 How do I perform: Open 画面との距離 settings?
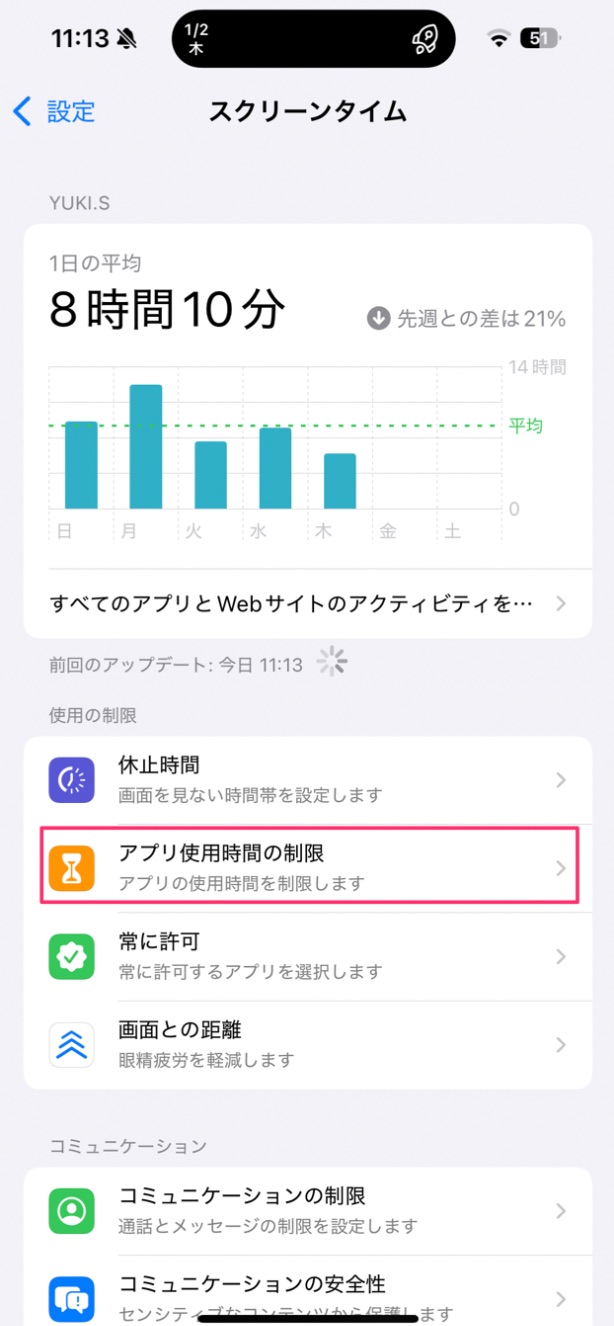click(307, 1044)
